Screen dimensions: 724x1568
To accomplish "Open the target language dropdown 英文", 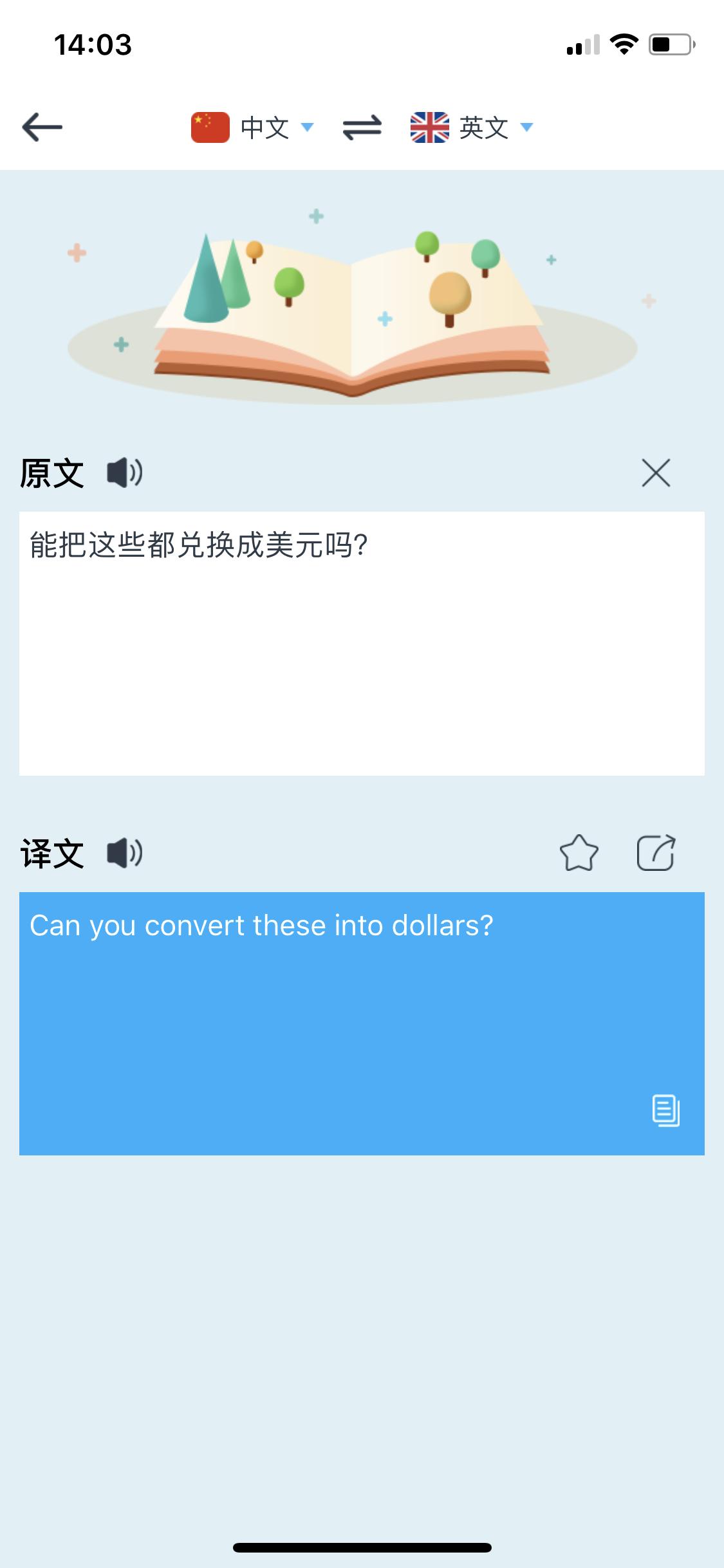I will tap(482, 127).
